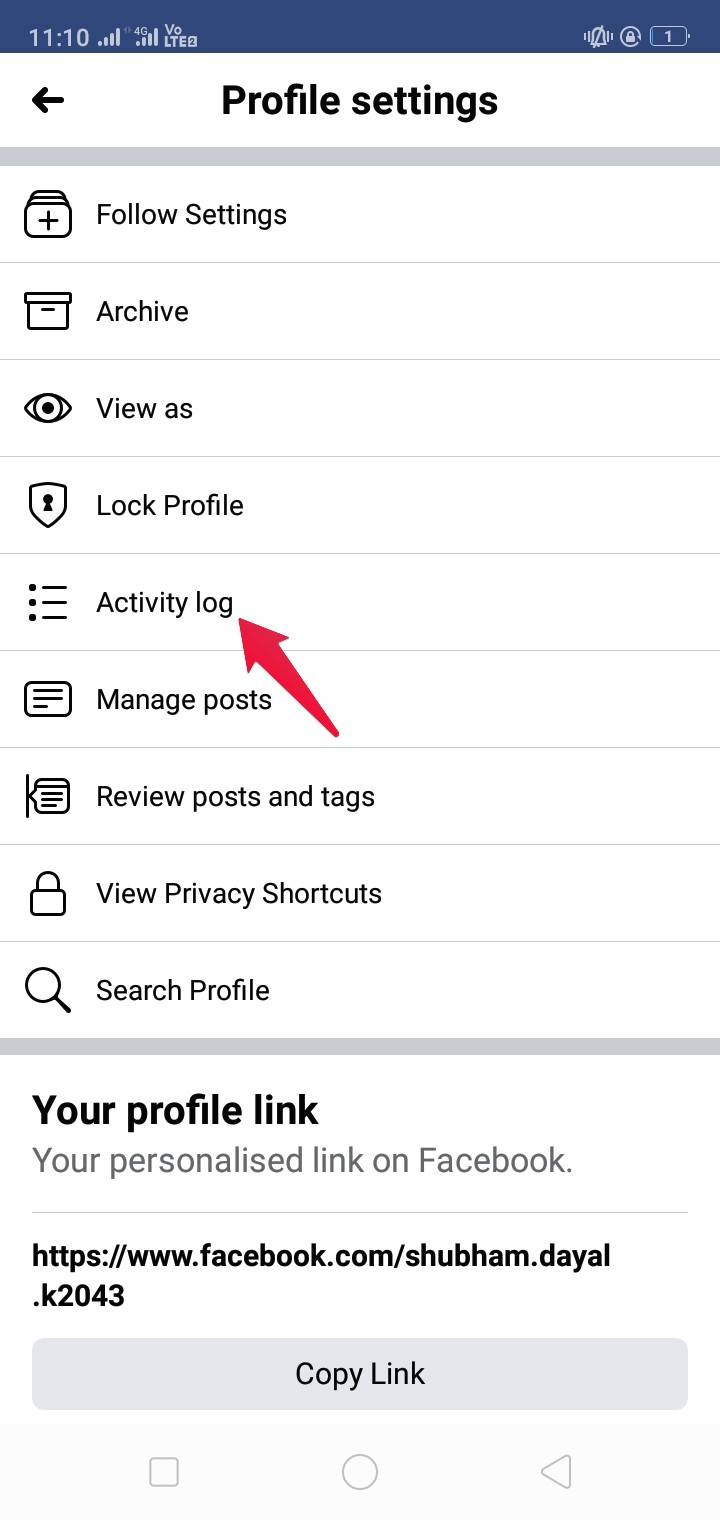The width and height of the screenshot is (720, 1520).
Task: Select the View as option
Action: point(144,409)
